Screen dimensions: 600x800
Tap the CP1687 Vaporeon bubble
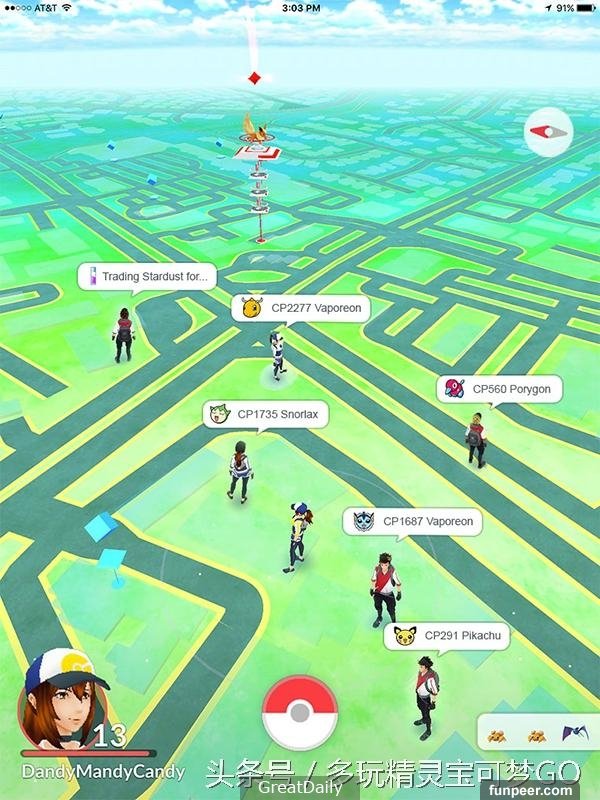[x=413, y=521]
